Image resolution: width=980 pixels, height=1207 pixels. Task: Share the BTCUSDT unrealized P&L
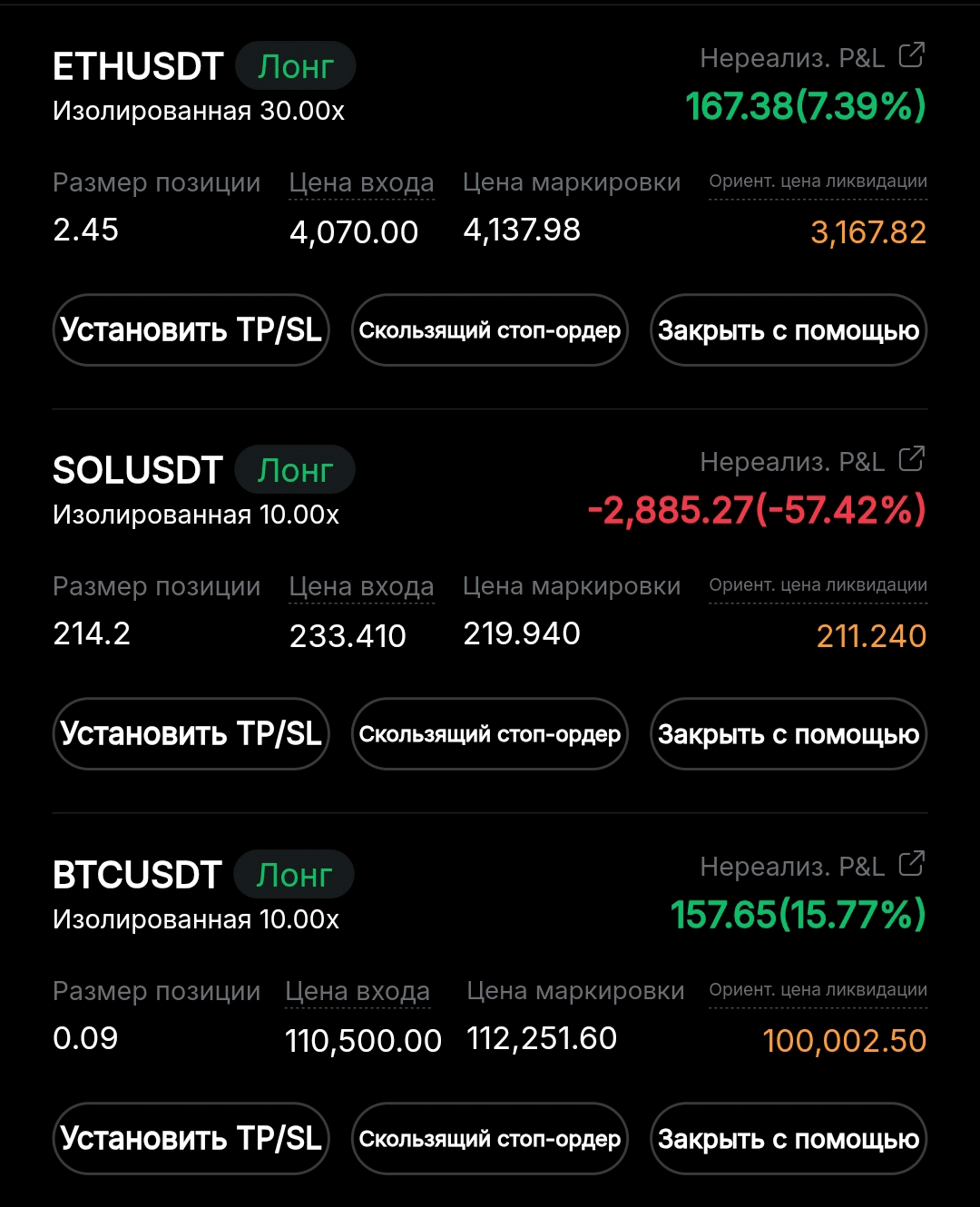point(911,864)
